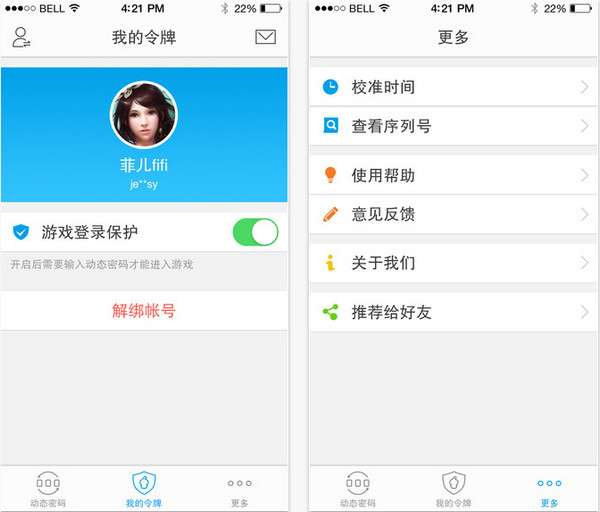
Task: Open 使用帮助 row
Action: 453,176
